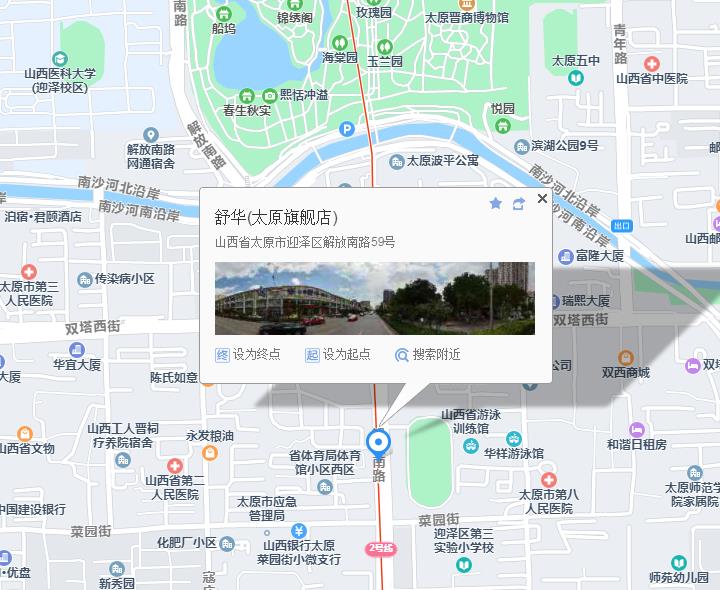Tap the blue location marker on map
Image resolution: width=720 pixels, height=590 pixels.
tap(379, 440)
